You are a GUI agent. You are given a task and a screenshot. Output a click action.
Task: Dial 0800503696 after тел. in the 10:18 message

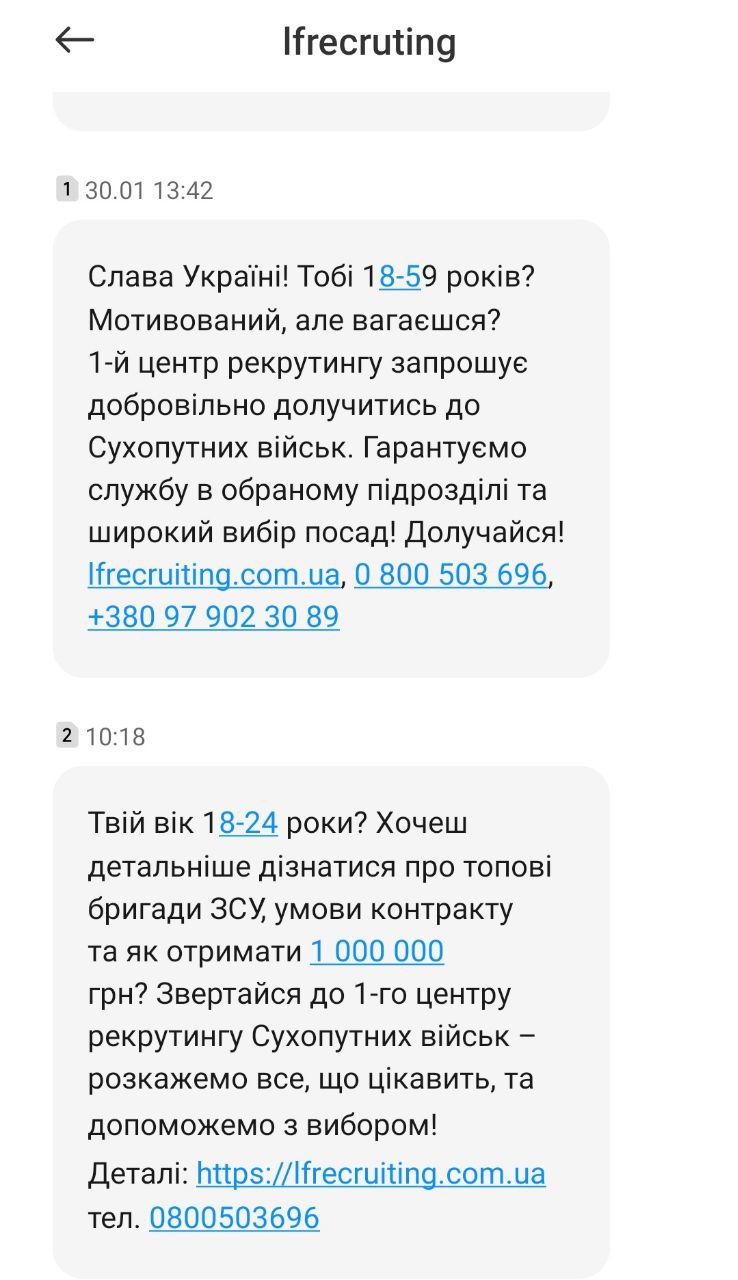click(234, 1217)
